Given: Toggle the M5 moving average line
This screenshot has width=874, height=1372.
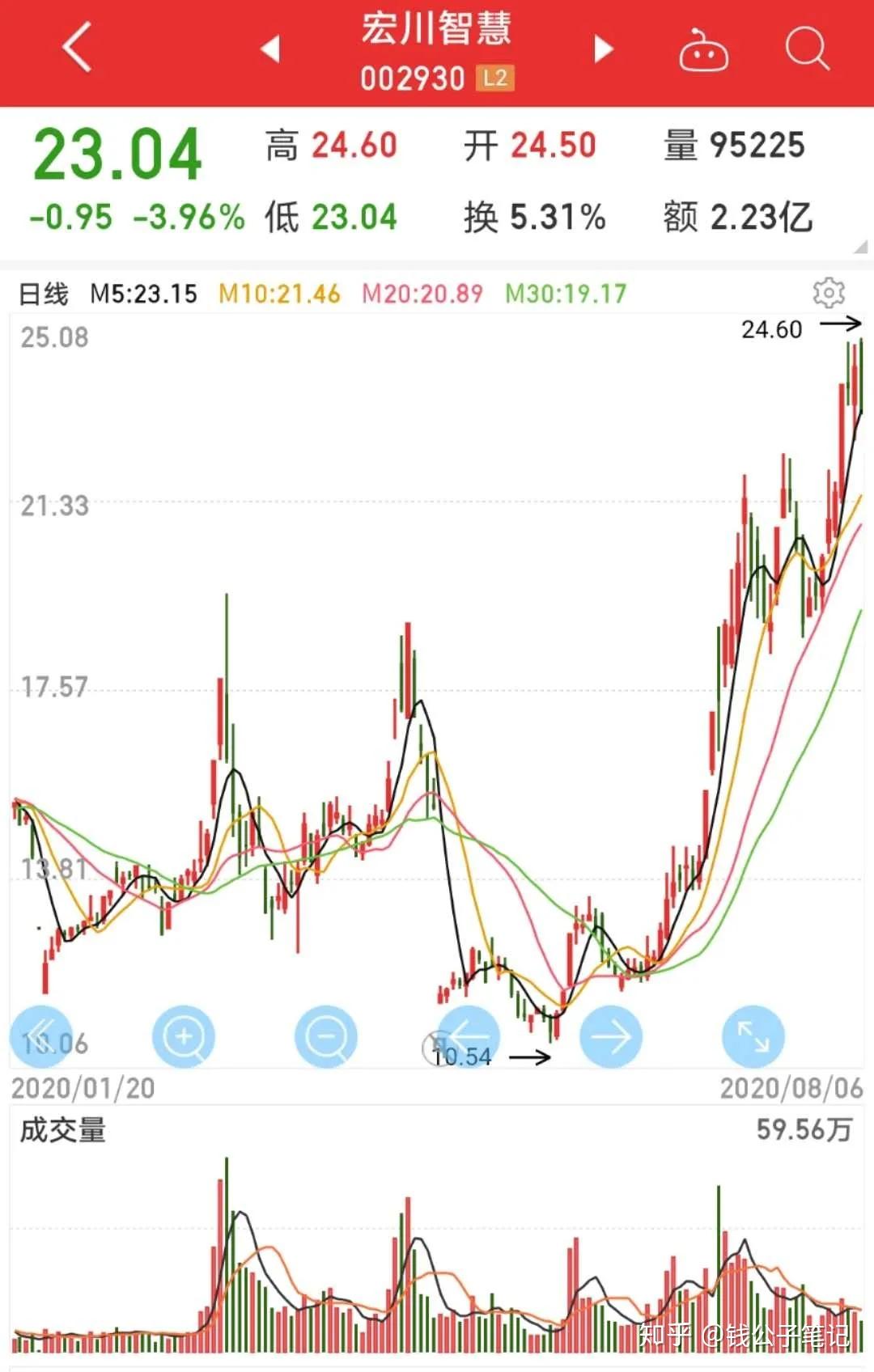Looking at the screenshot, I should (143, 294).
